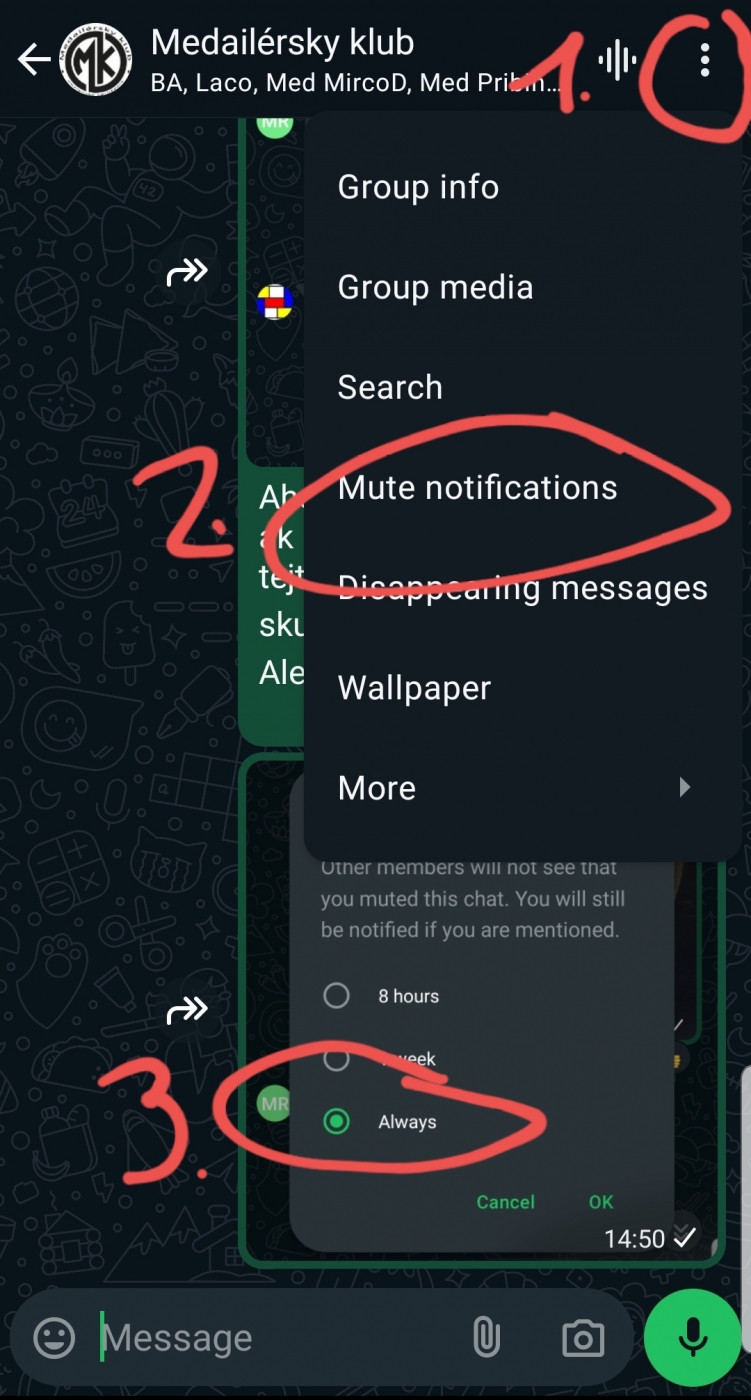Image resolution: width=751 pixels, height=1400 pixels.
Task: Go back with the arrow icon
Action: (x=33, y=61)
